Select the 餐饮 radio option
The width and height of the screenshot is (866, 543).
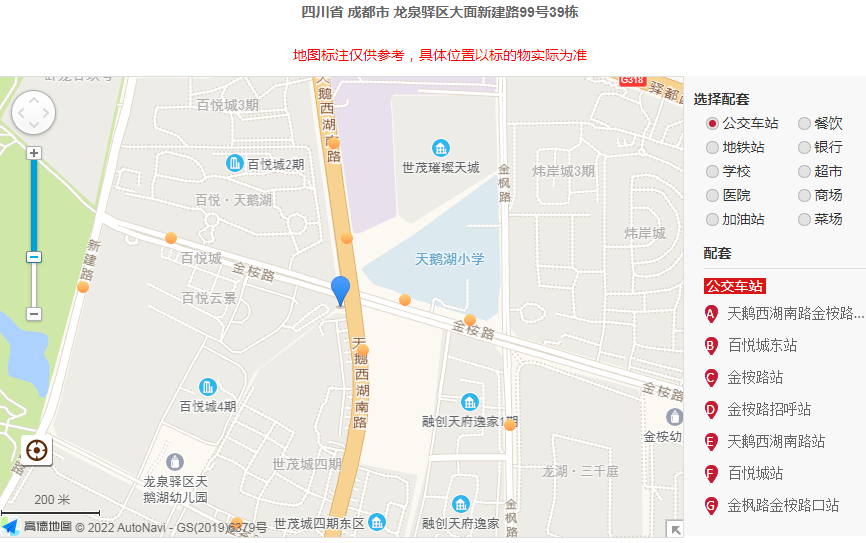(x=805, y=123)
